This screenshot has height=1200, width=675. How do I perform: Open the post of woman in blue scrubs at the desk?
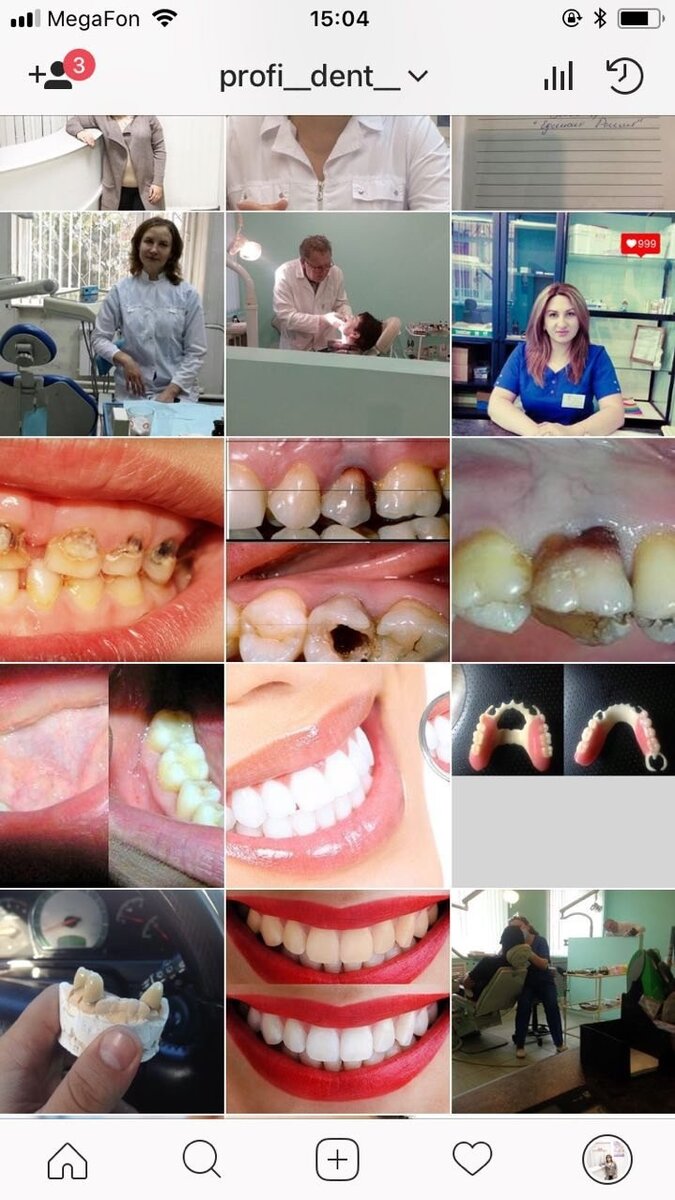click(563, 324)
